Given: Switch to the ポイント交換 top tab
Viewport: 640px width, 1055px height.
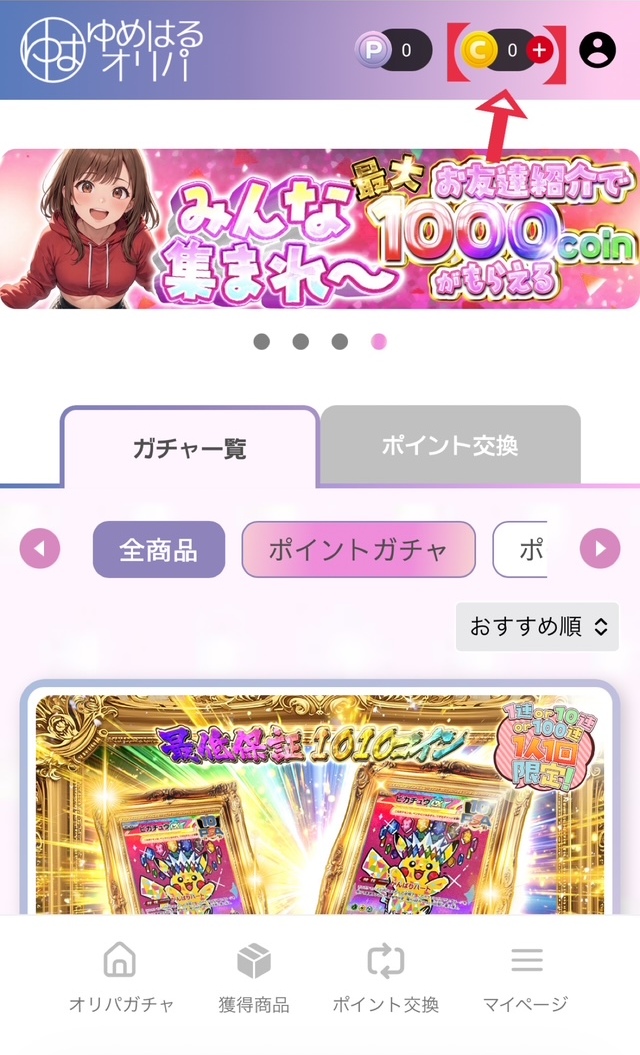Looking at the screenshot, I should [450, 445].
